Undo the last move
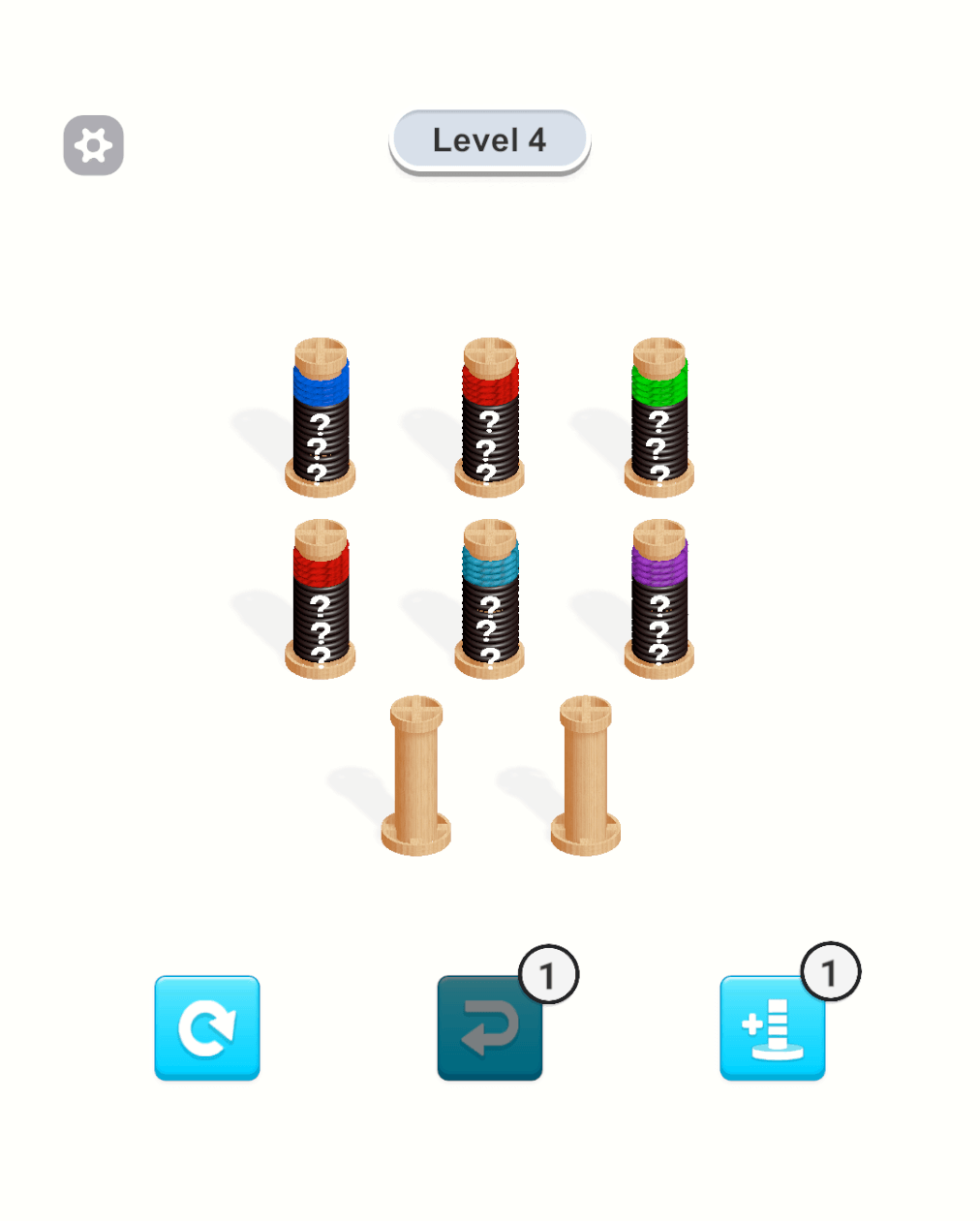980x1221 pixels. (x=490, y=1027)
